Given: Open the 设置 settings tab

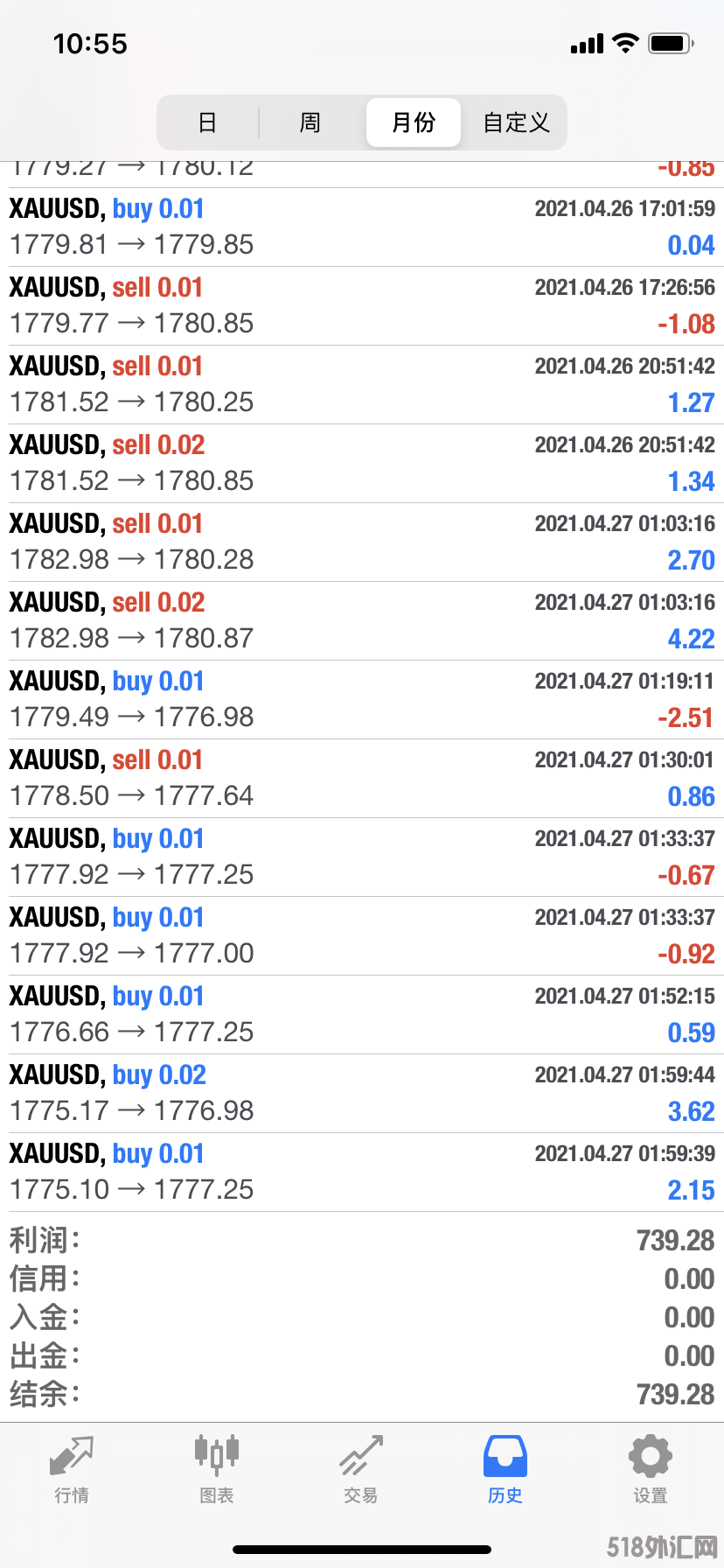Looking at the screenshot, I should point(651,1470).
